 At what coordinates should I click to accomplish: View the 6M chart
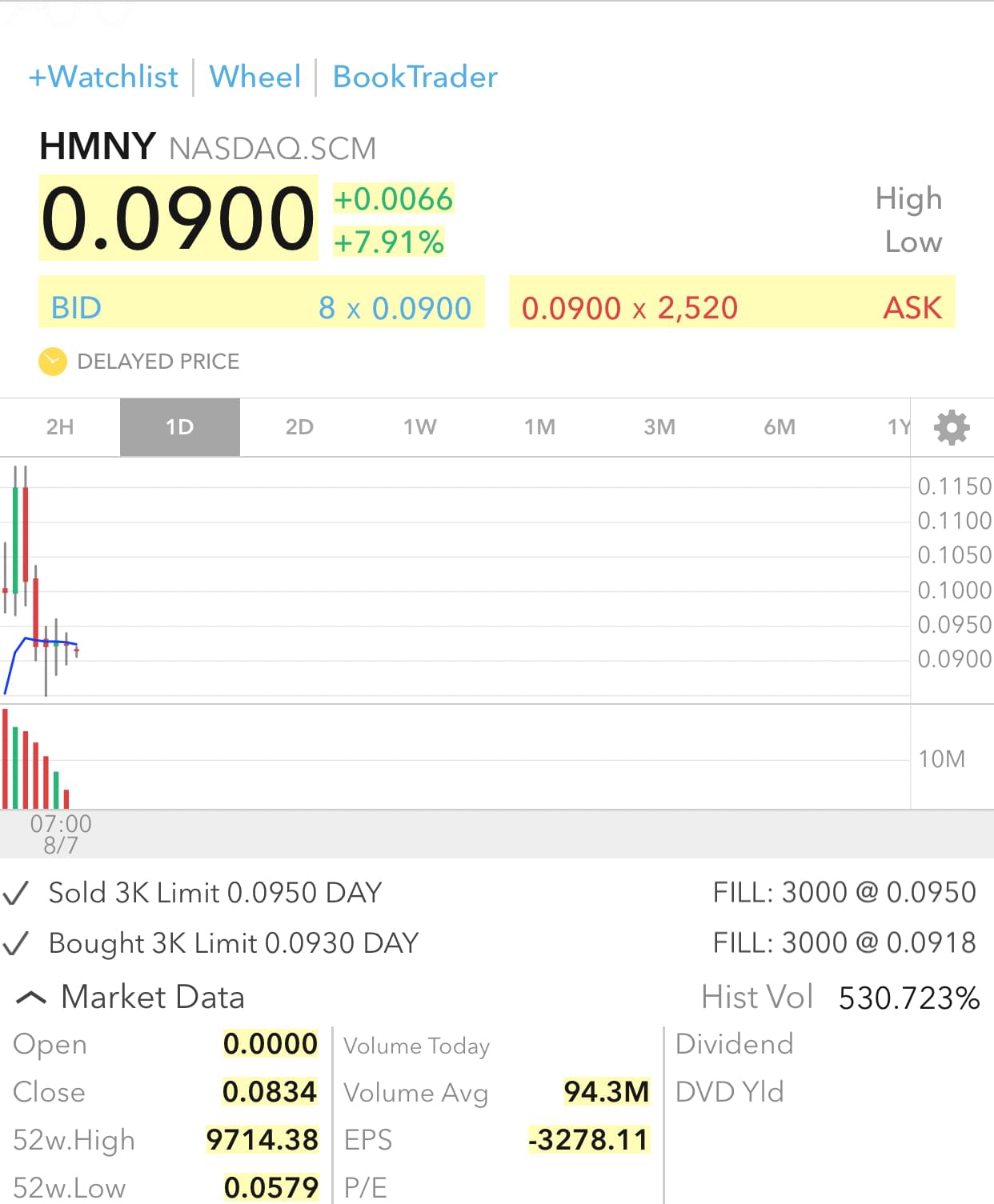[780, 427]
